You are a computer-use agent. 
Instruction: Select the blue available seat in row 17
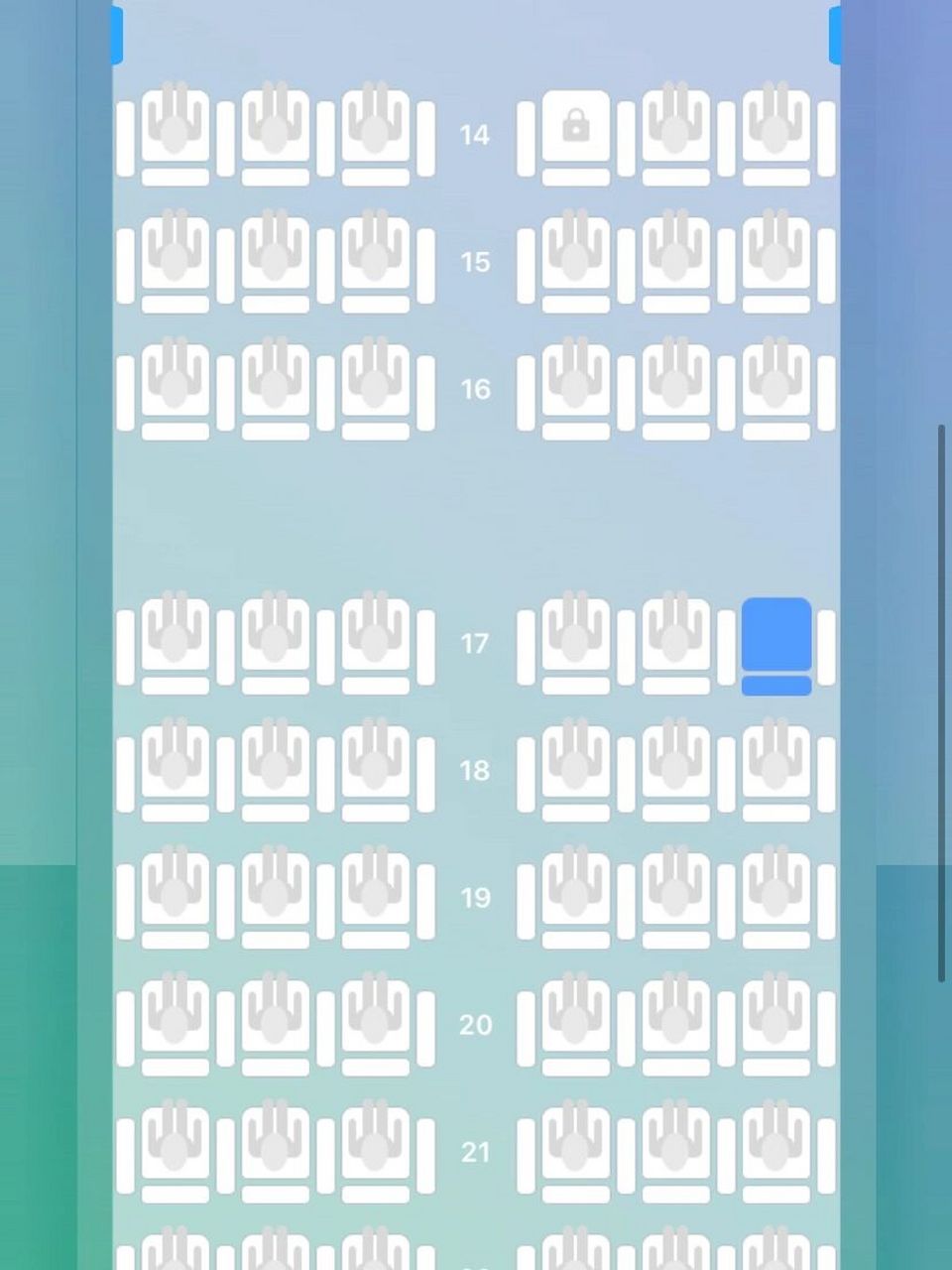tap(776, 640)
